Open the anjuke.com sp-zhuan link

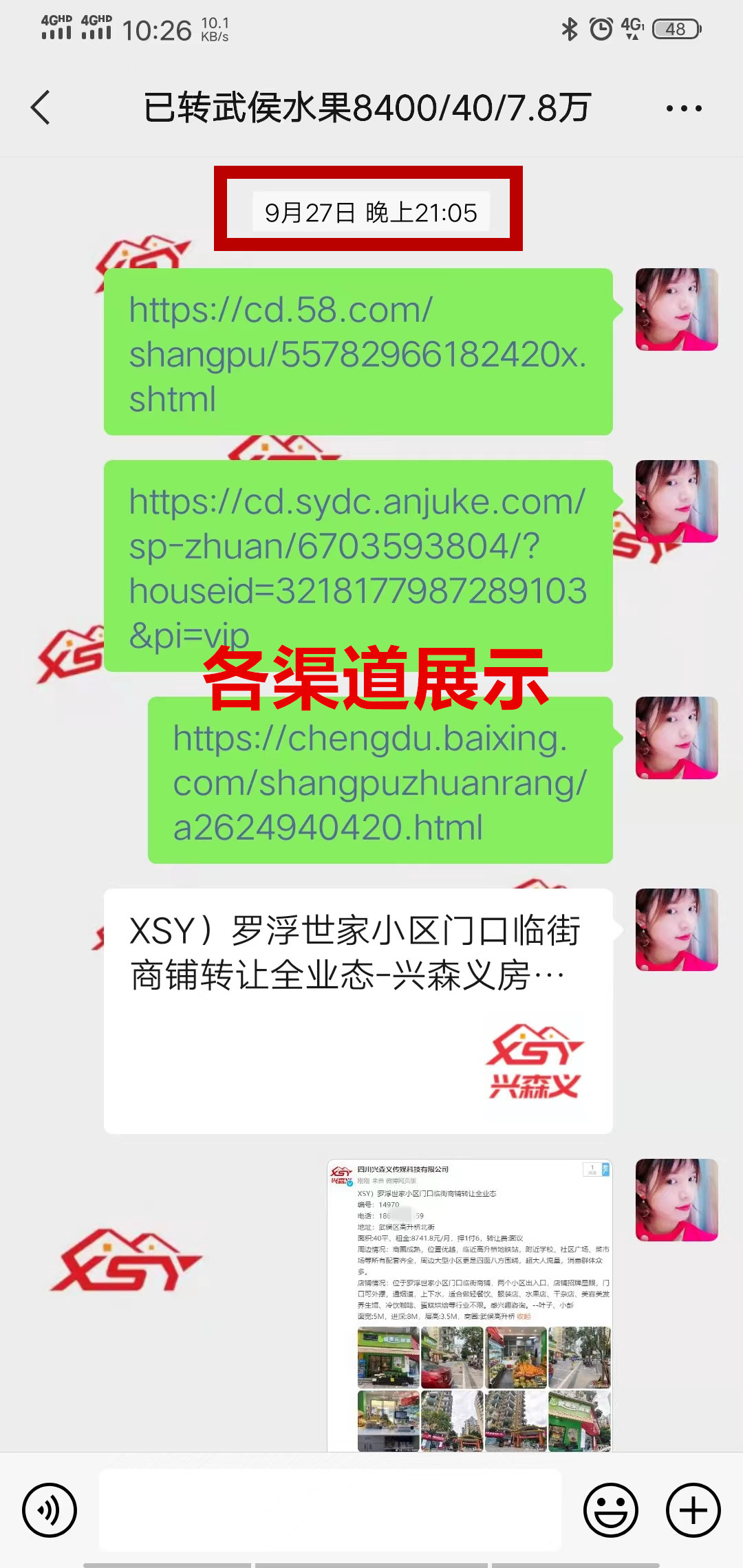pyautogui.click(x=357, y=550)
